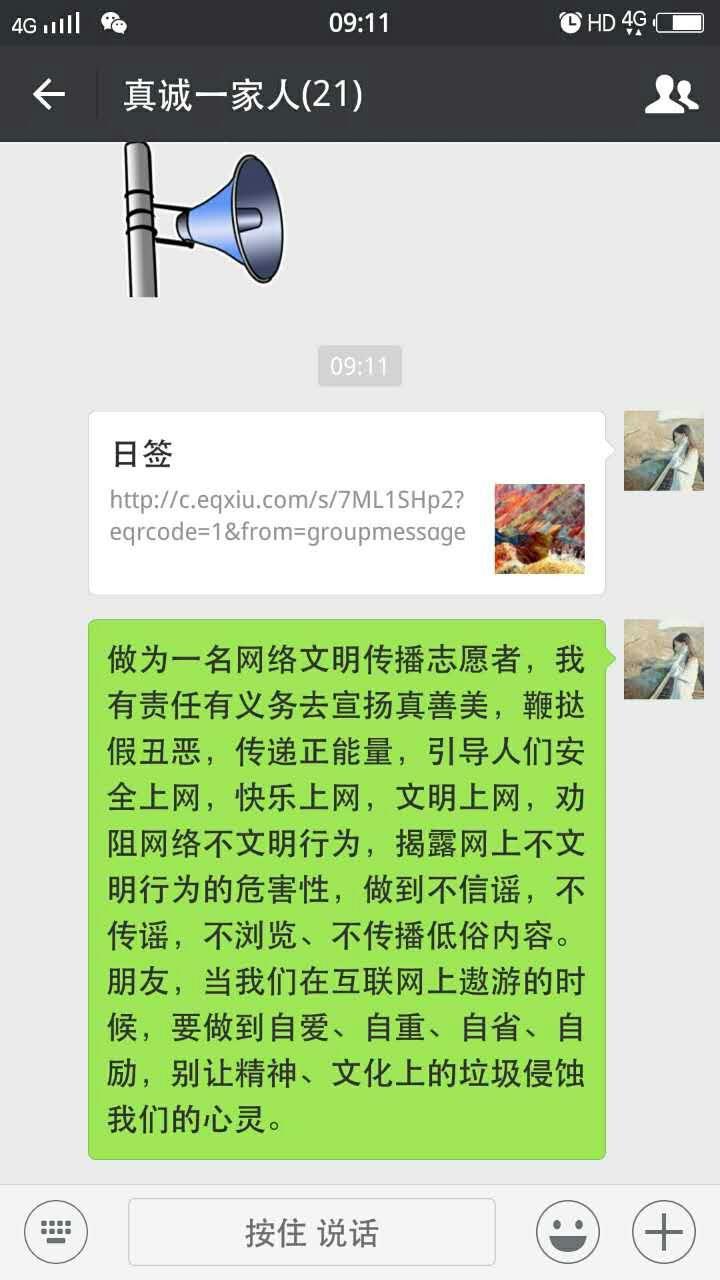
Task: Hold the 按住 说话 voice button
Action: tap(312, 1232)
